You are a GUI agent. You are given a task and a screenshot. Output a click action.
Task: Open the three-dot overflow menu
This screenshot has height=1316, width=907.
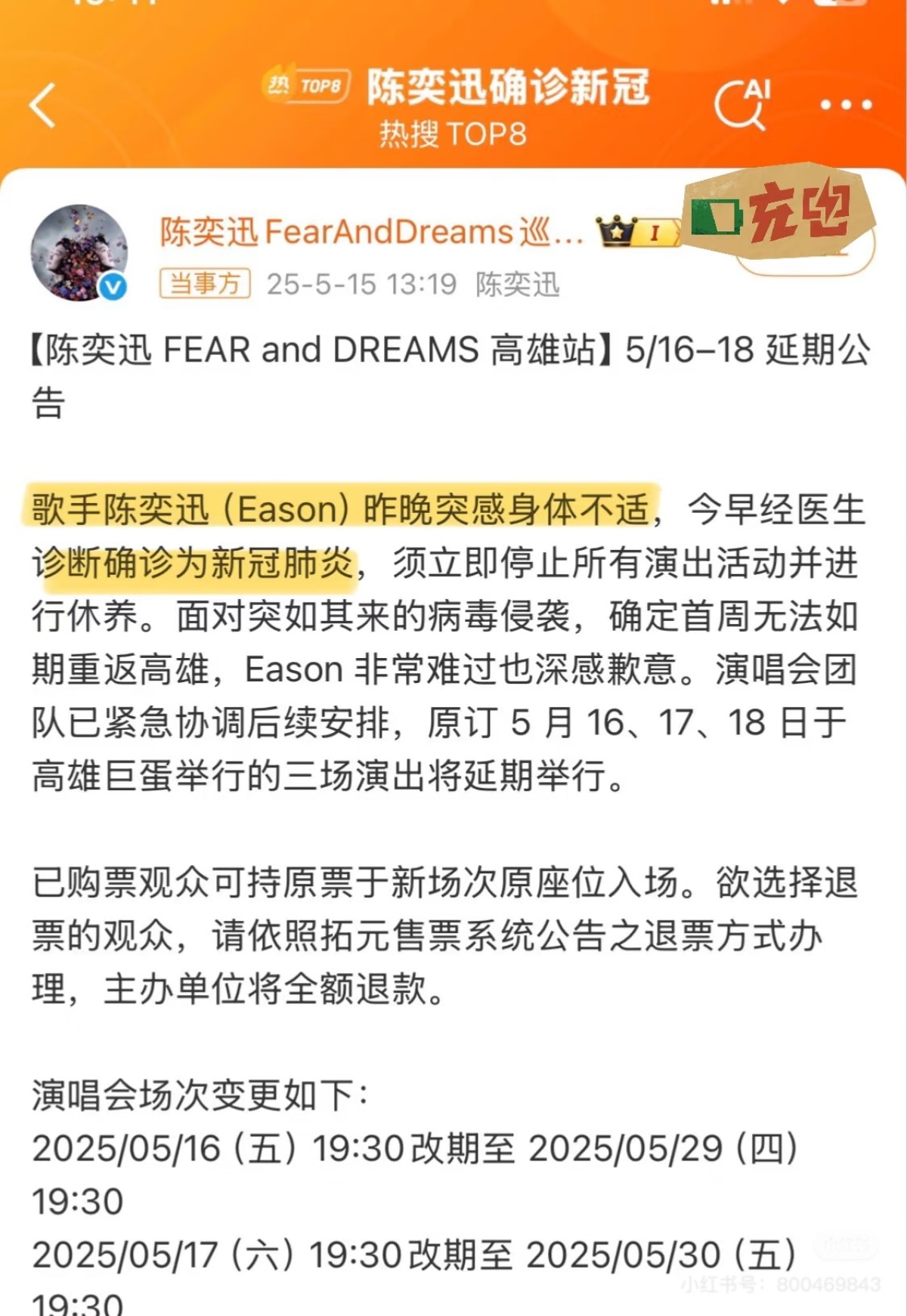coord(847,105)
